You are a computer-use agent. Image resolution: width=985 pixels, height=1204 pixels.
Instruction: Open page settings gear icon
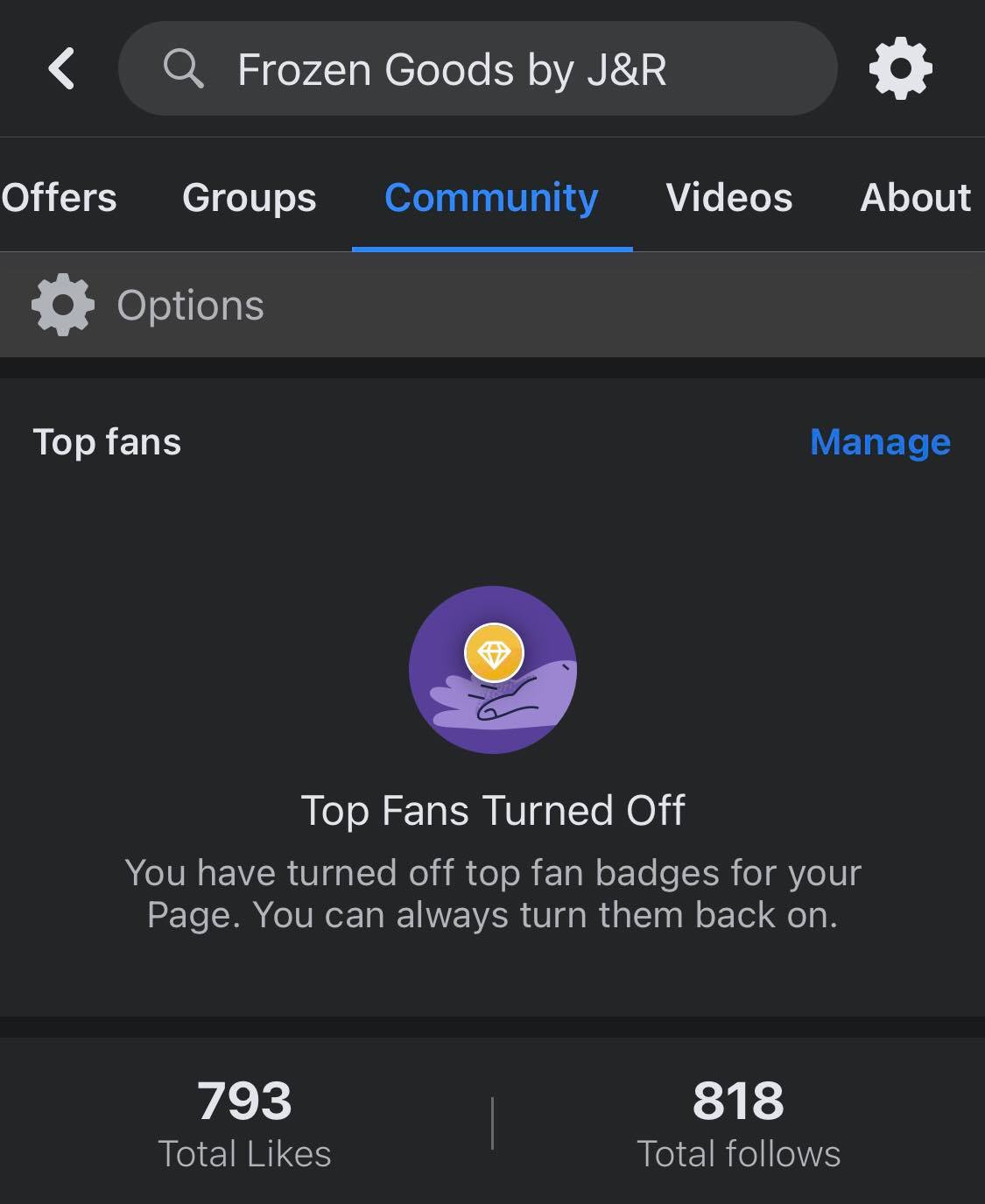tap(900, 69)
